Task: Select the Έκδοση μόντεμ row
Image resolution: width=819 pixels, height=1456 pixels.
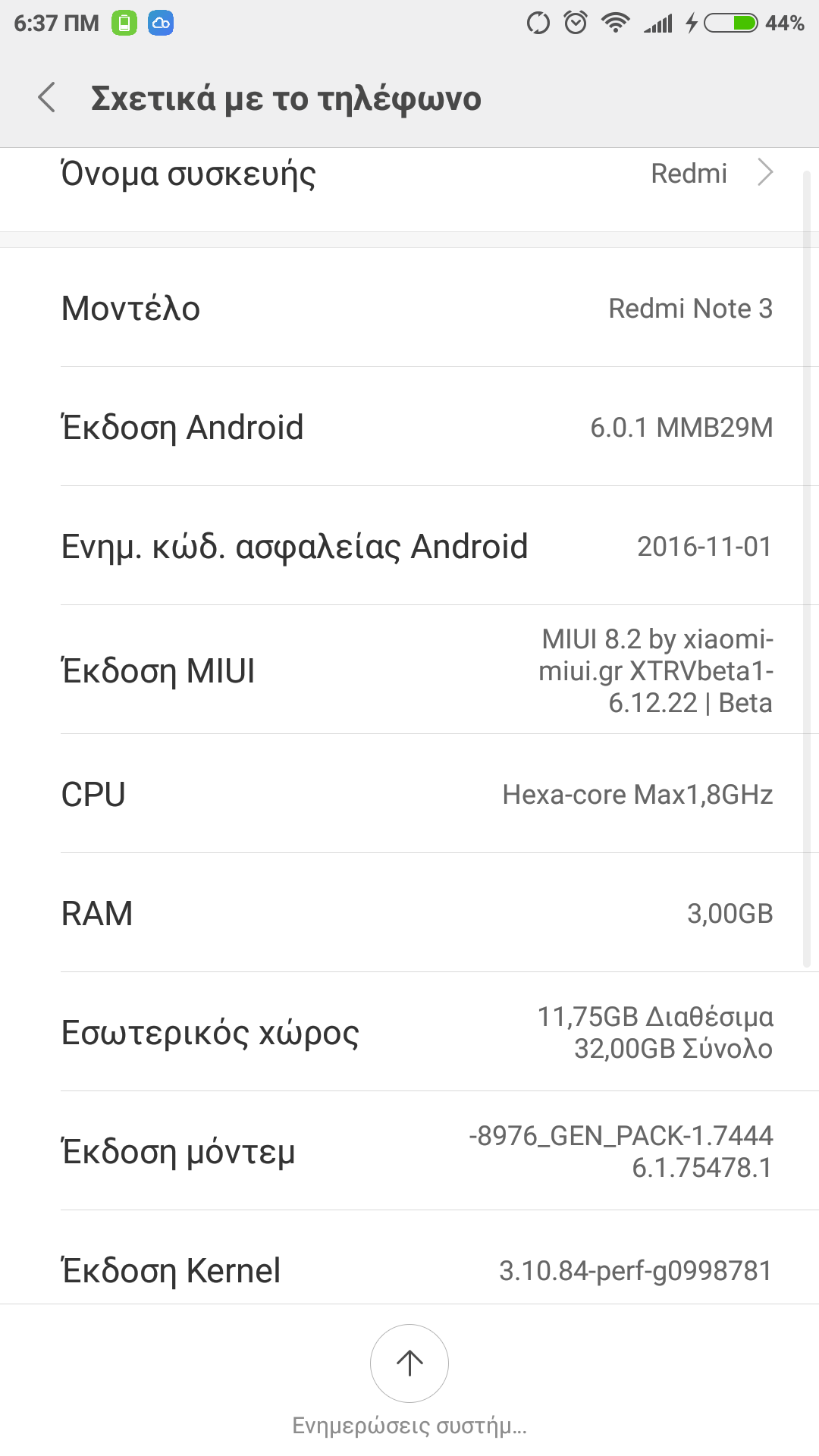Action: click(x=409, y=1151)
